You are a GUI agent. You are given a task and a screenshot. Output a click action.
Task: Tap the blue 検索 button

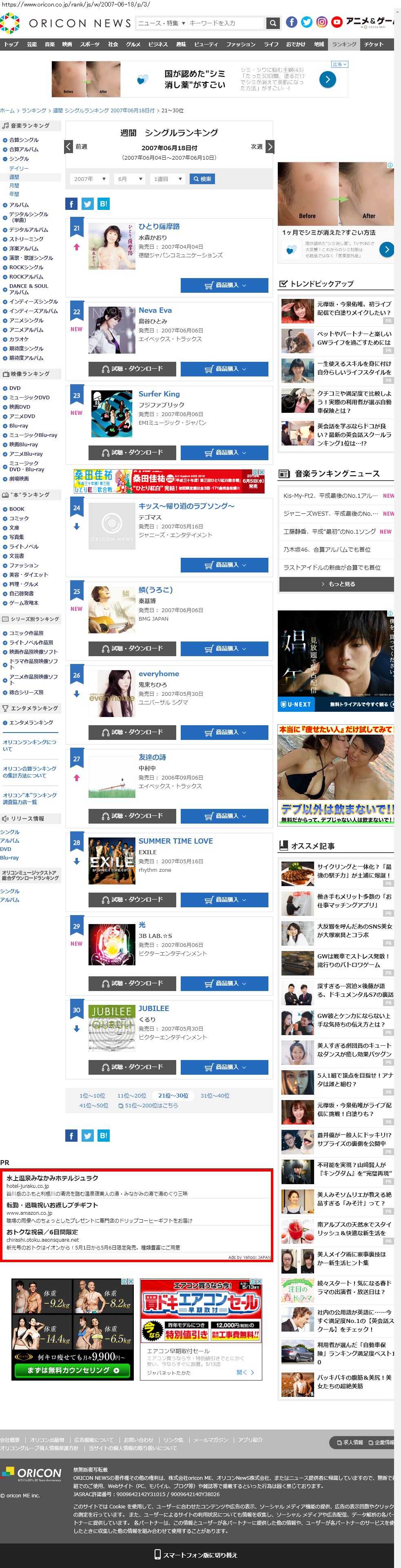202,179
